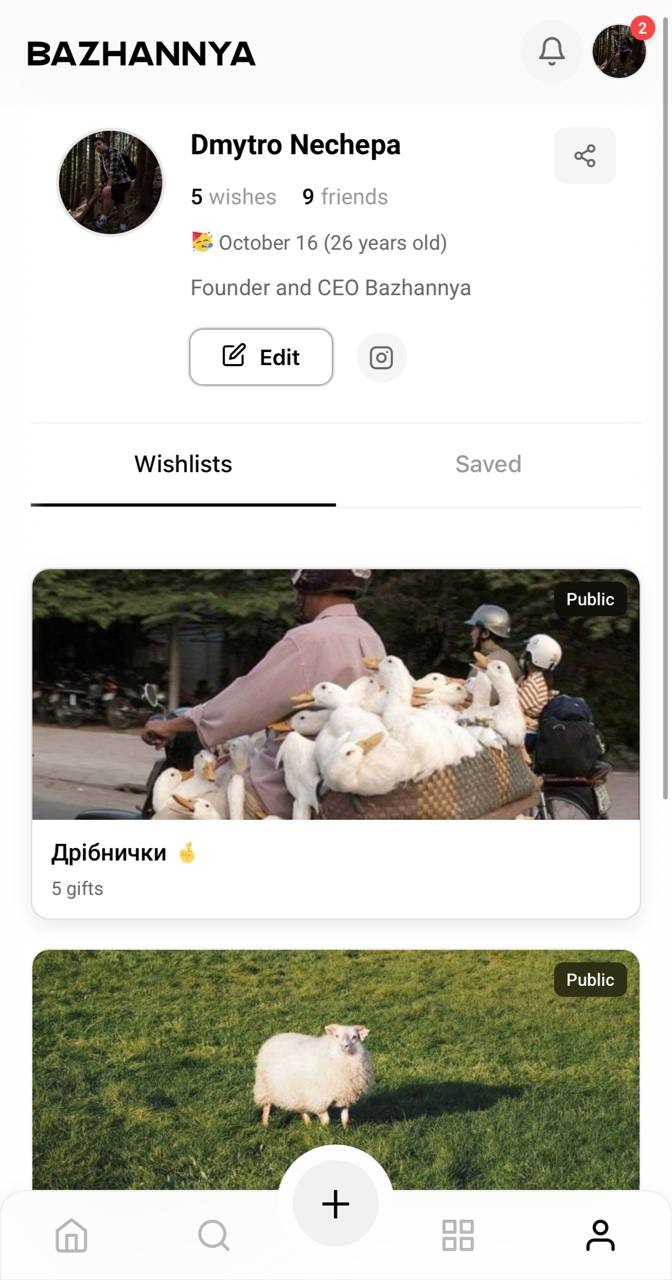
Task: Open the search tab
Action: [x=214, y=1235]
